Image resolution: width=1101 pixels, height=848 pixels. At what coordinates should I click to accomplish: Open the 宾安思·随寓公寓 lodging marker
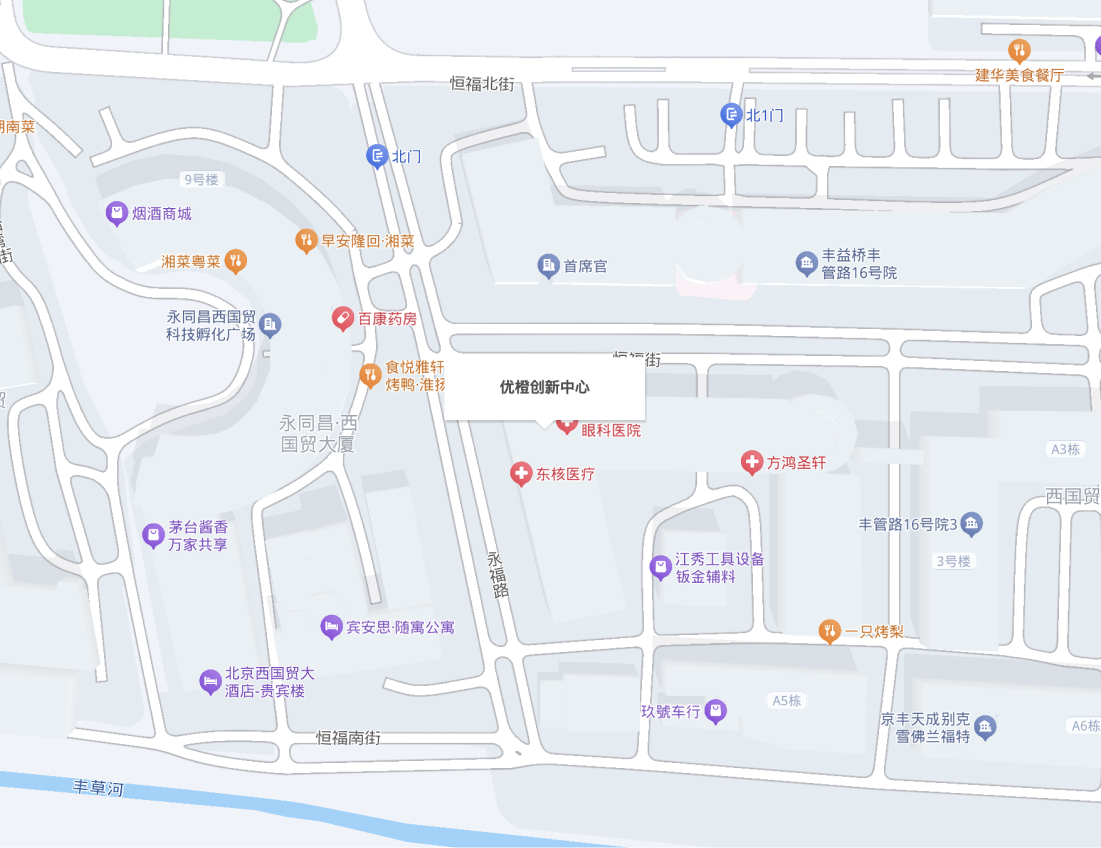coord(331,627)
